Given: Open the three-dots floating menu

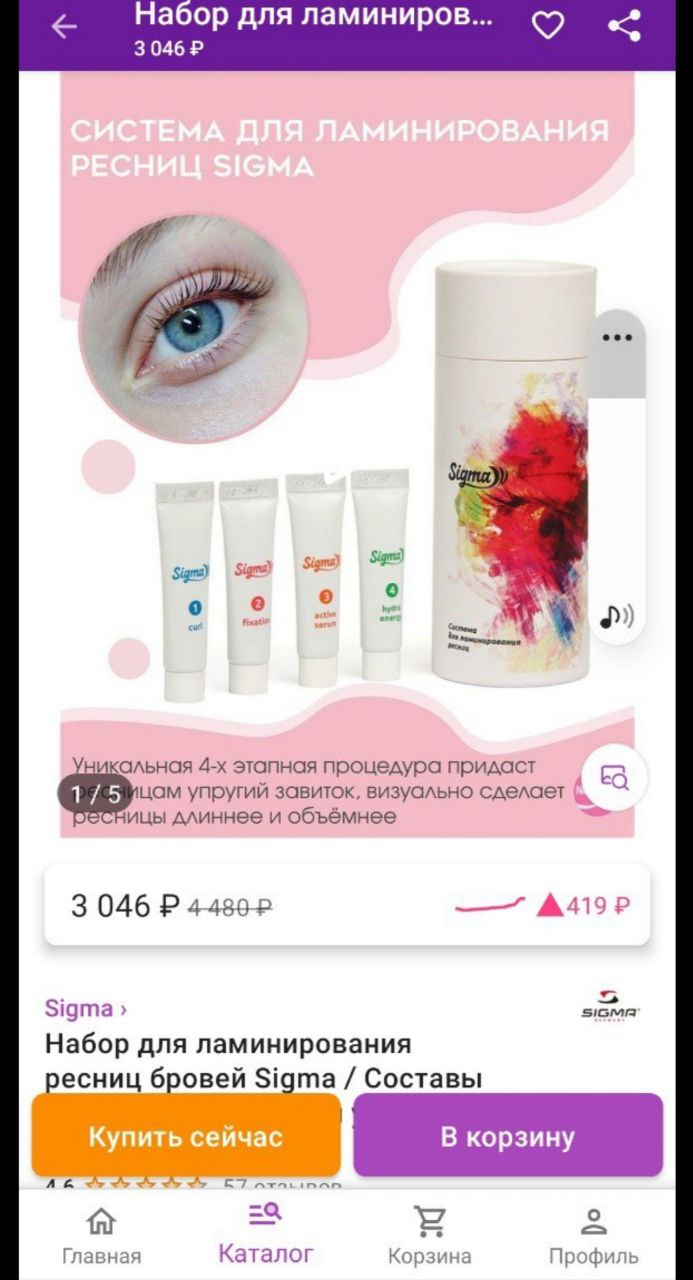Looking at the screenshot, I should 617,337.
